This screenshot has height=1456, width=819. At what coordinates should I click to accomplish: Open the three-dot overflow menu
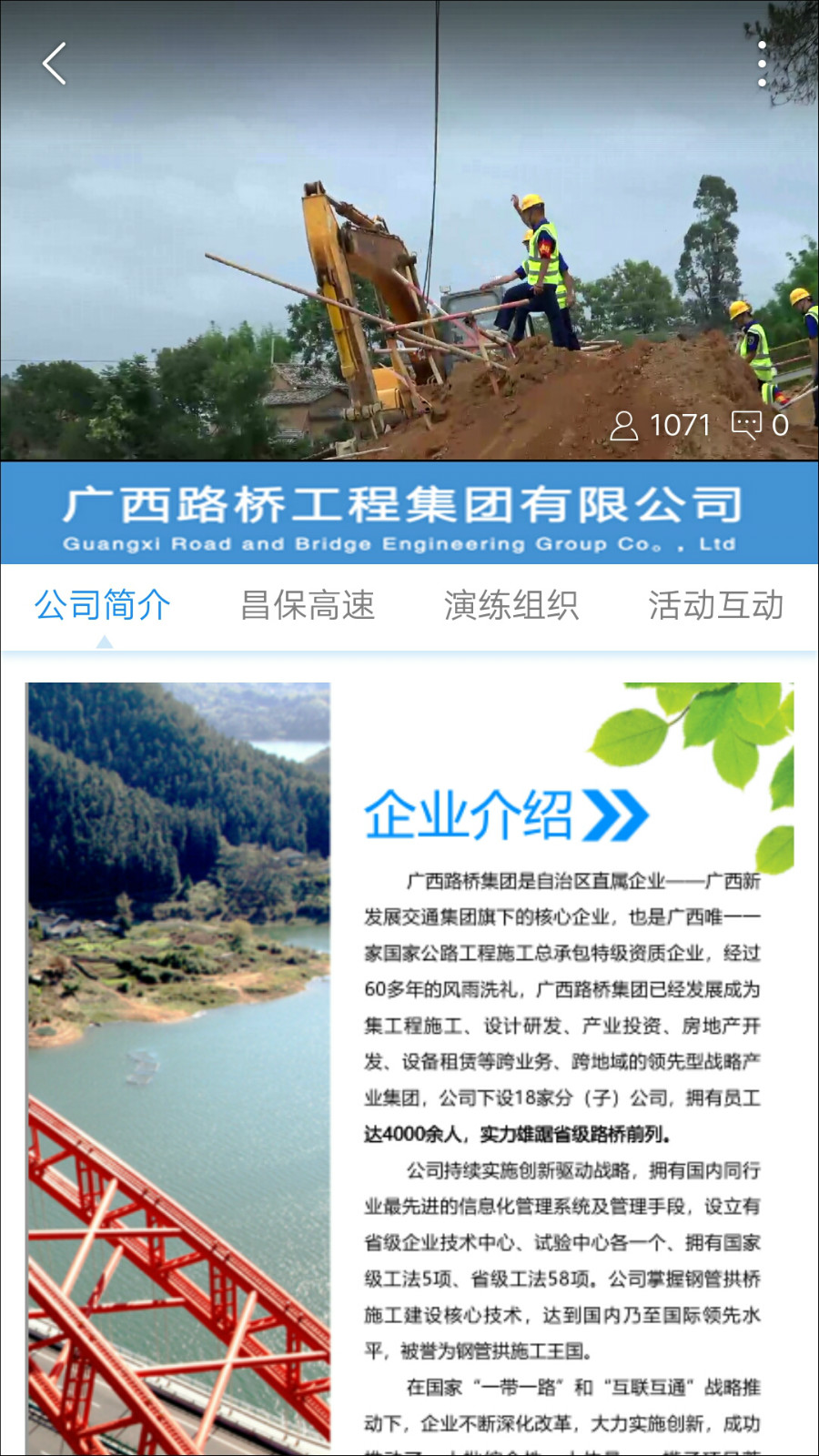pyautogui.click(x=763, y=64)
